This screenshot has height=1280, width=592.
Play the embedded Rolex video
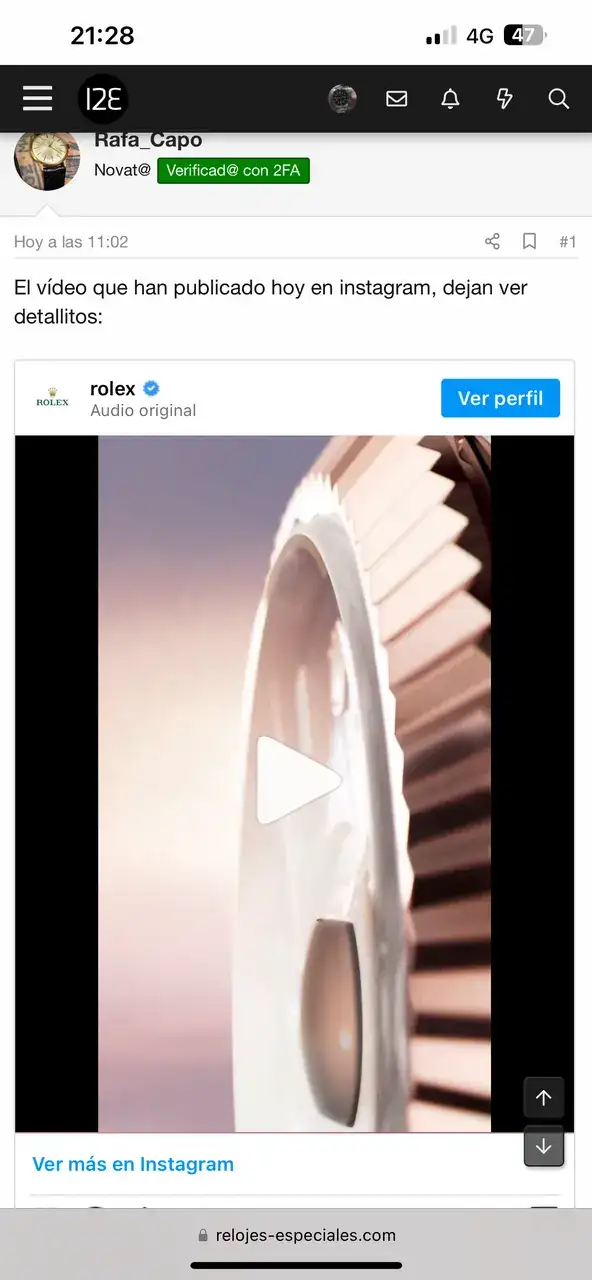(x=295, y=781)
